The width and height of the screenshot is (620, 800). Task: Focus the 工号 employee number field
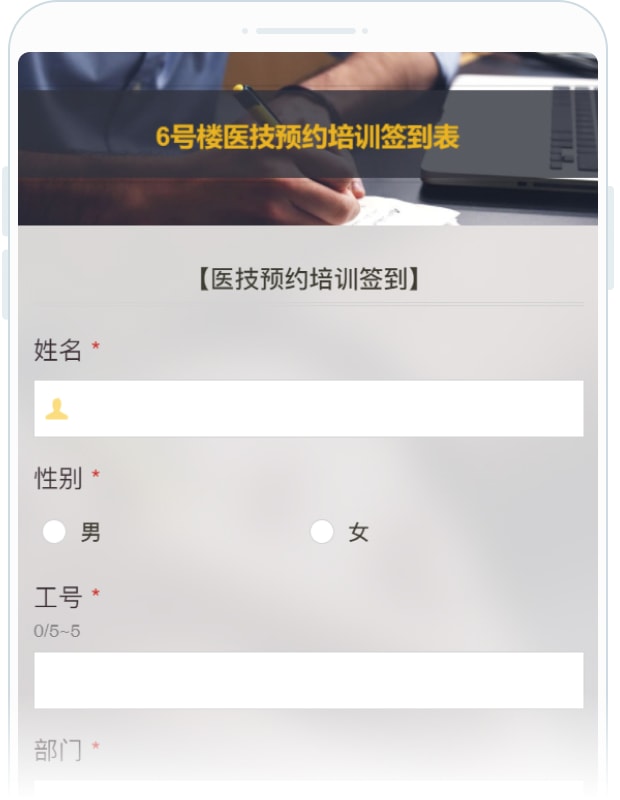309,680
